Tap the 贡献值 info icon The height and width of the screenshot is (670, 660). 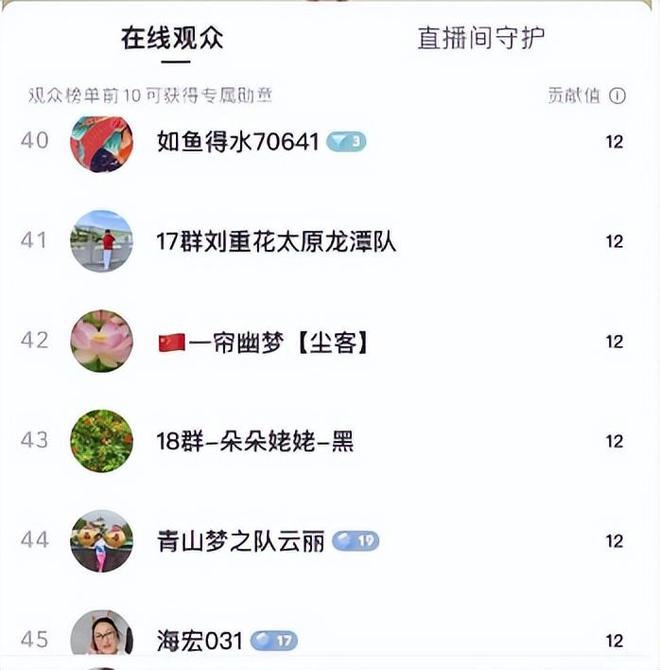(x=617, y=96)
